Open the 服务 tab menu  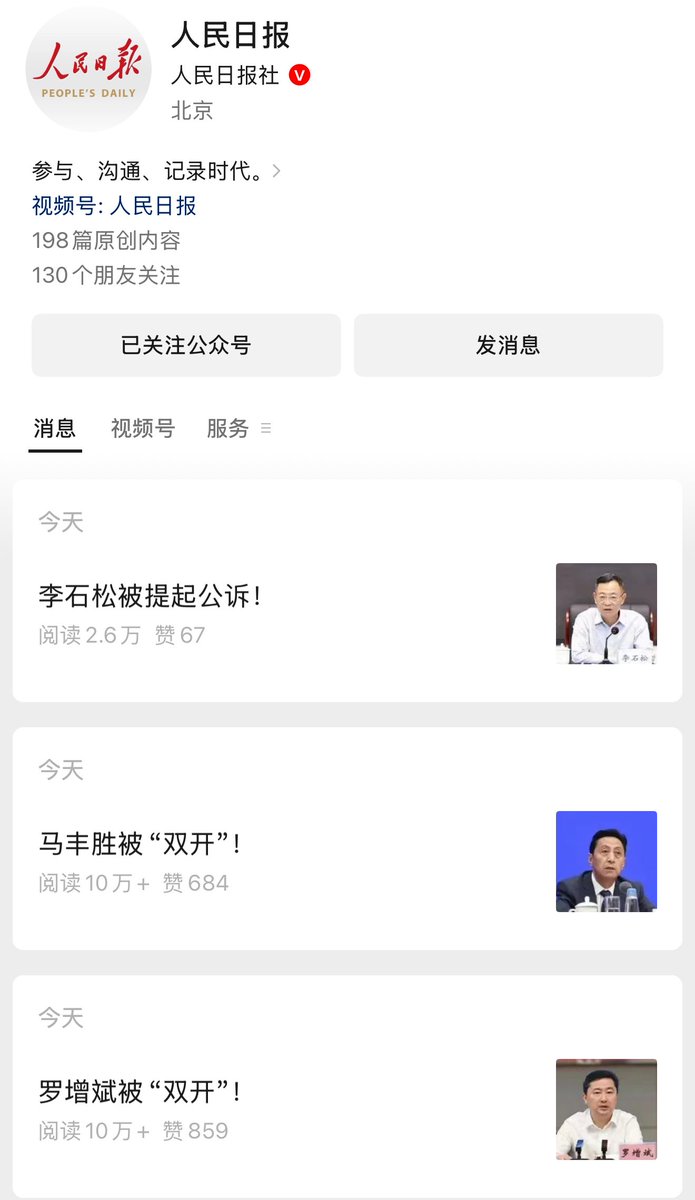click(238, 428)
